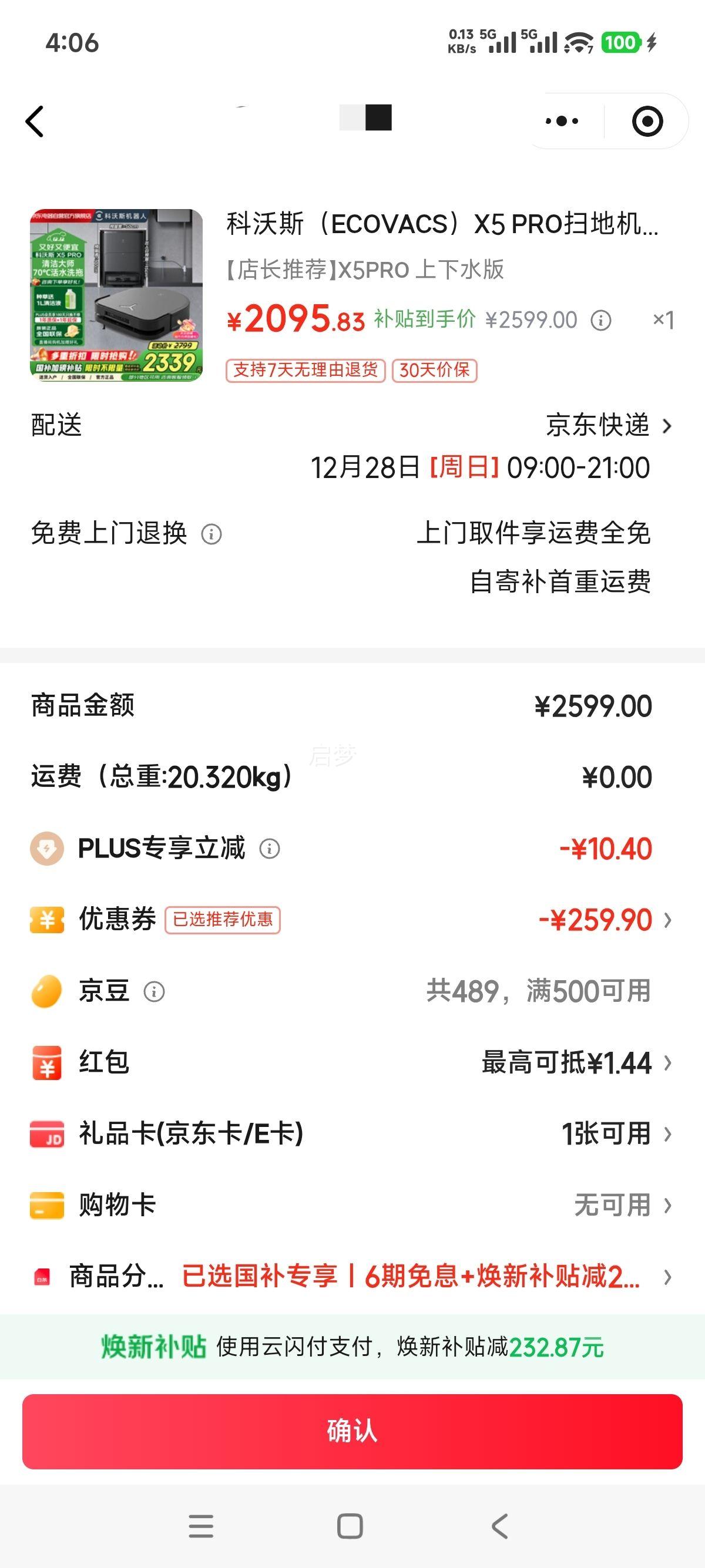This screenshot has height=1568, width=705.
Task: Open the ECOVACS X5 PRO product thumbnail
Action: (116, 295)
